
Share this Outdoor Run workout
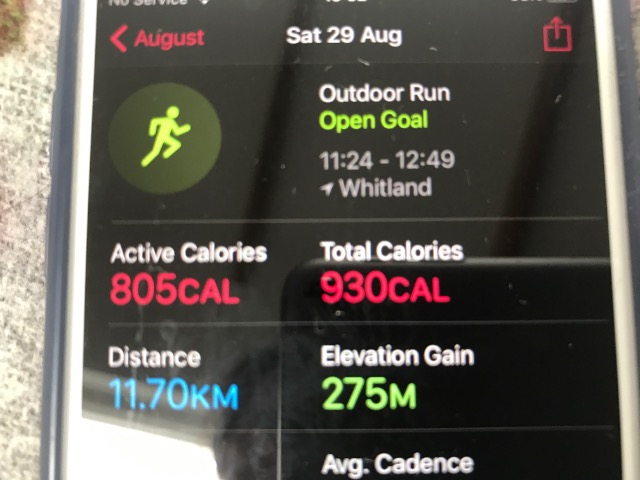[557, 36]
